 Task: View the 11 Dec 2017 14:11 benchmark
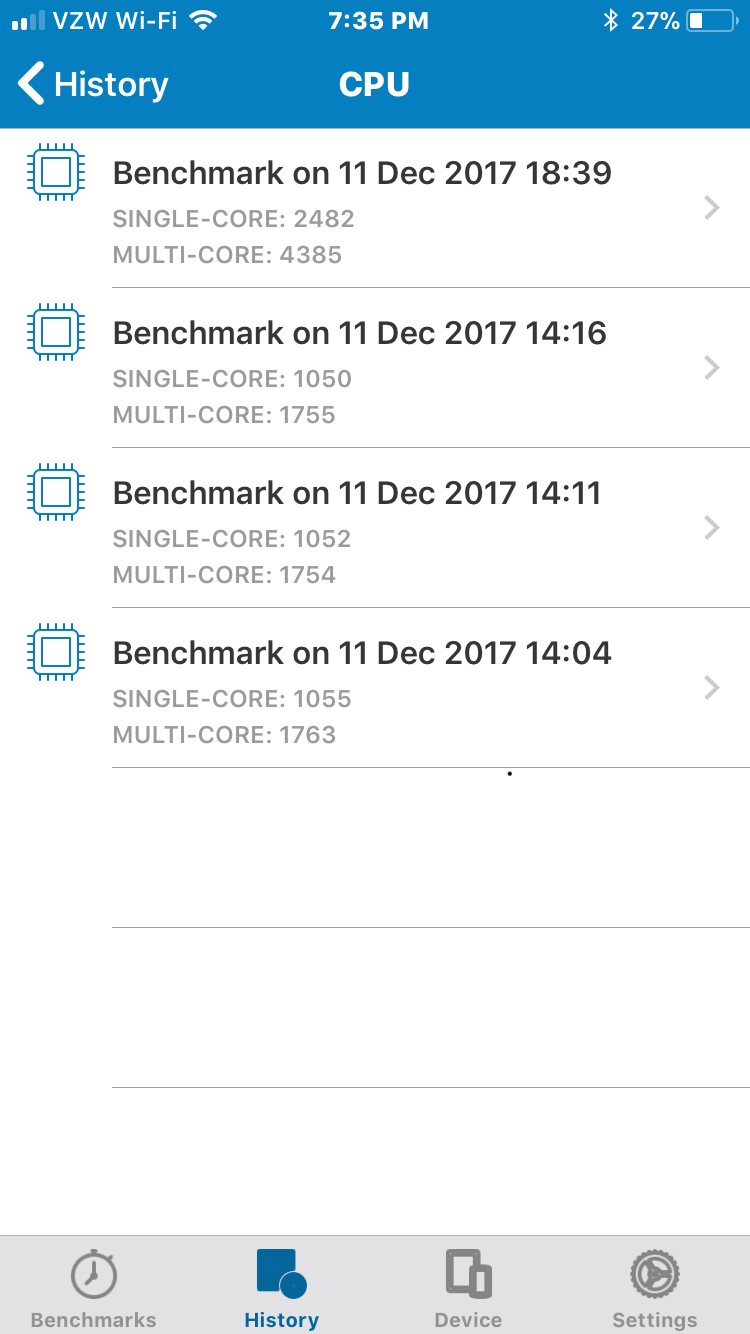point(375,529)
